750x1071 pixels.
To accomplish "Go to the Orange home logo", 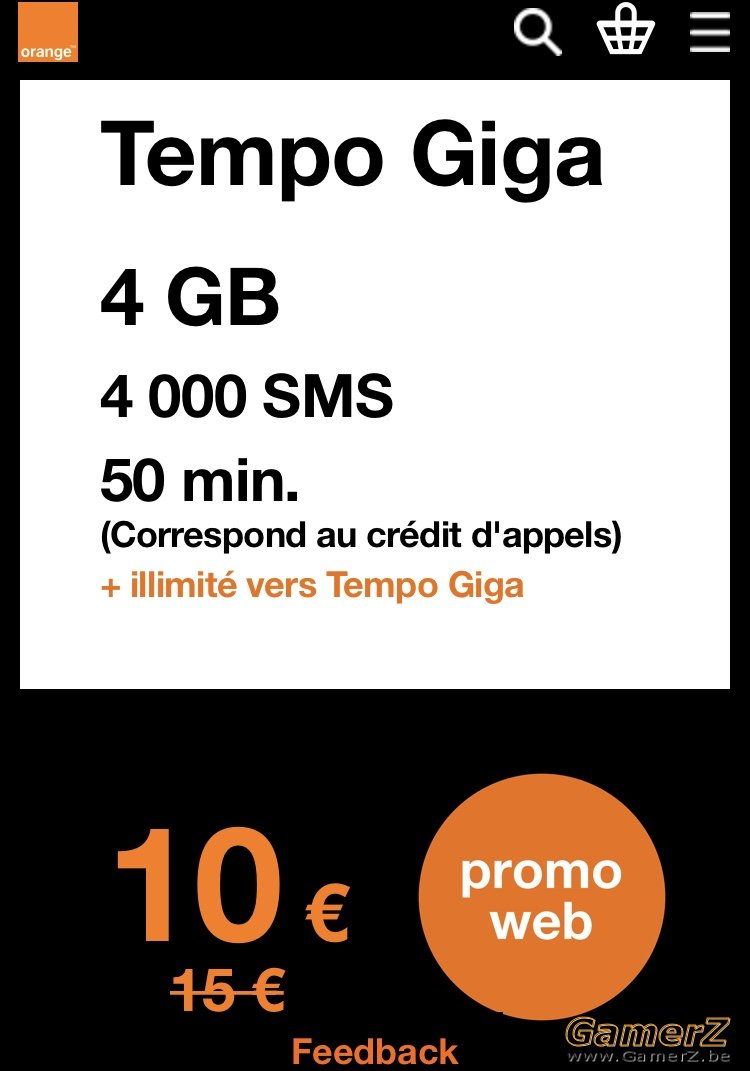I will (47, 32).
